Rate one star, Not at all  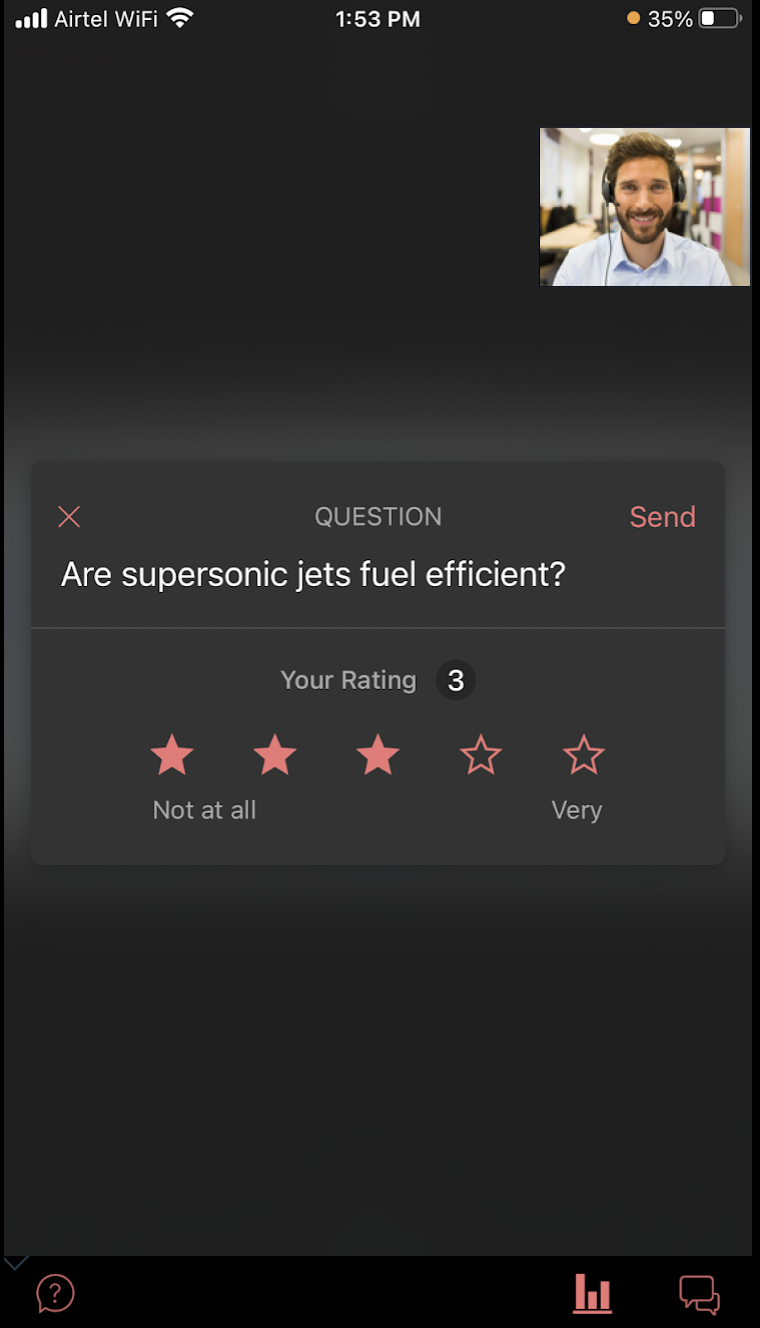point(172,755)
